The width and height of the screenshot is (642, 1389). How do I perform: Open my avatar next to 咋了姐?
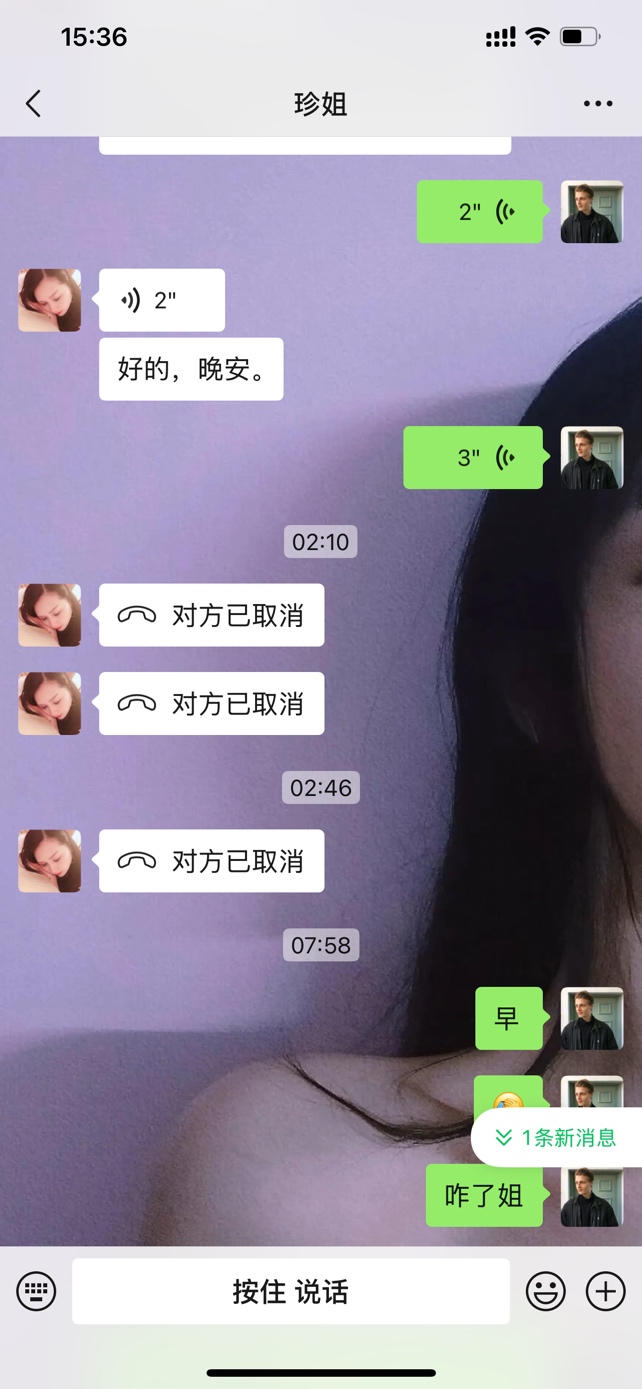pos(592,1196)
